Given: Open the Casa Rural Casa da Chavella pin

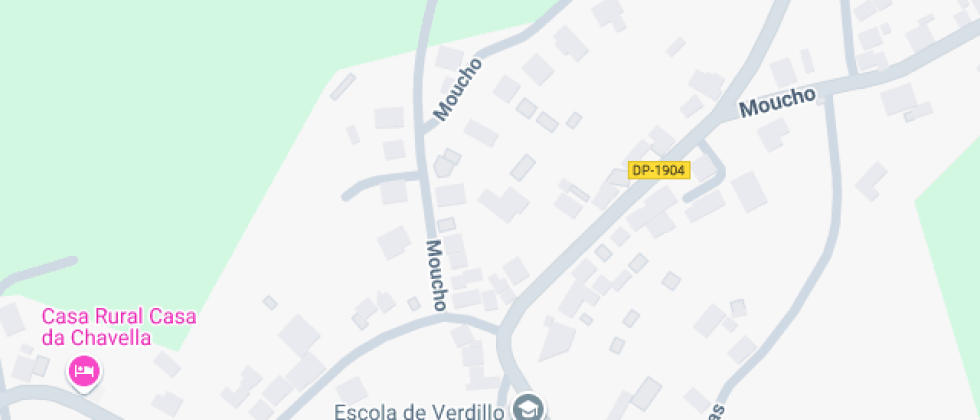Looking at the screenshot, I should (x=84, y=372).
